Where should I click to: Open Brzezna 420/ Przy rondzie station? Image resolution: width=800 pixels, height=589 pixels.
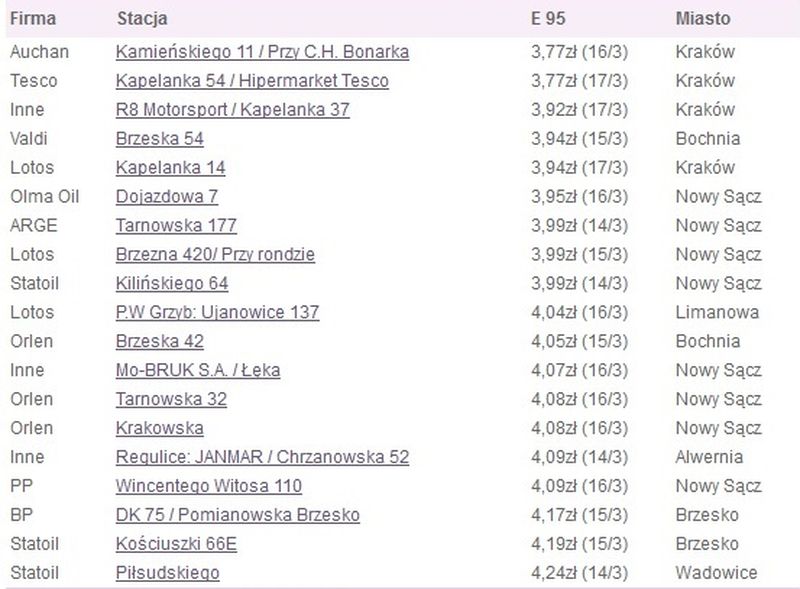(x=215, y=255)
